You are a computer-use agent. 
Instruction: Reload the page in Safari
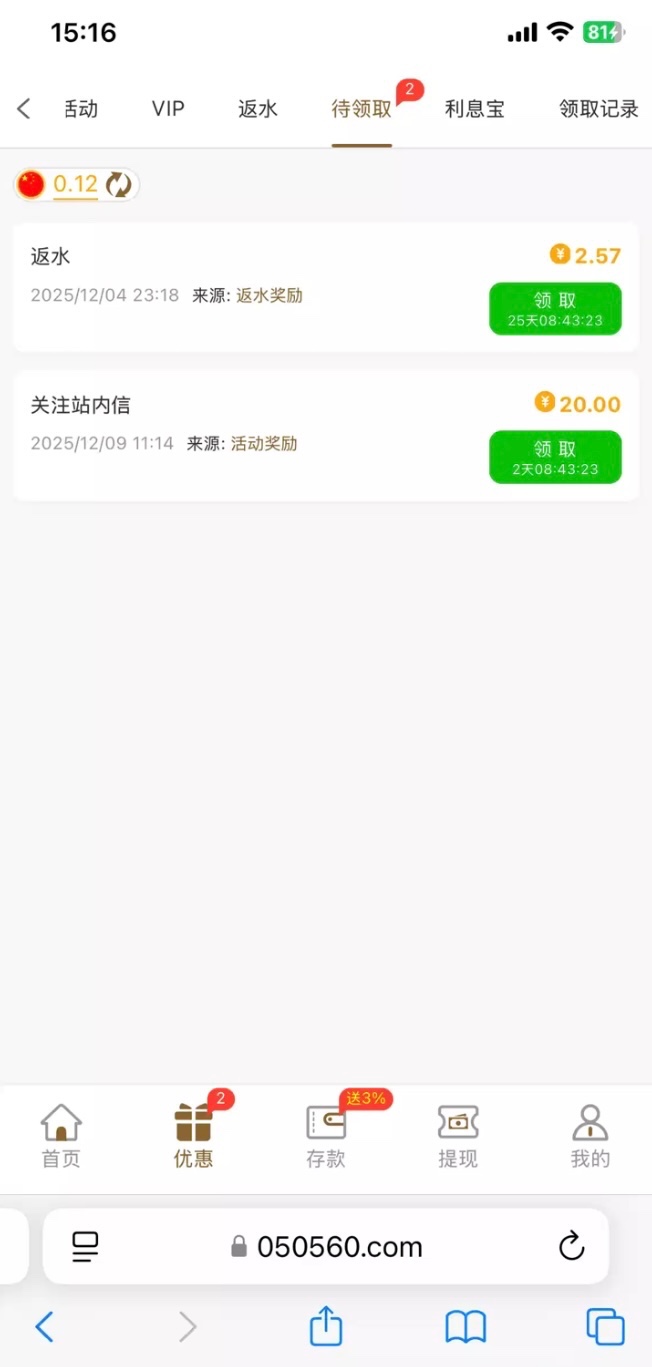point(571,1246)
